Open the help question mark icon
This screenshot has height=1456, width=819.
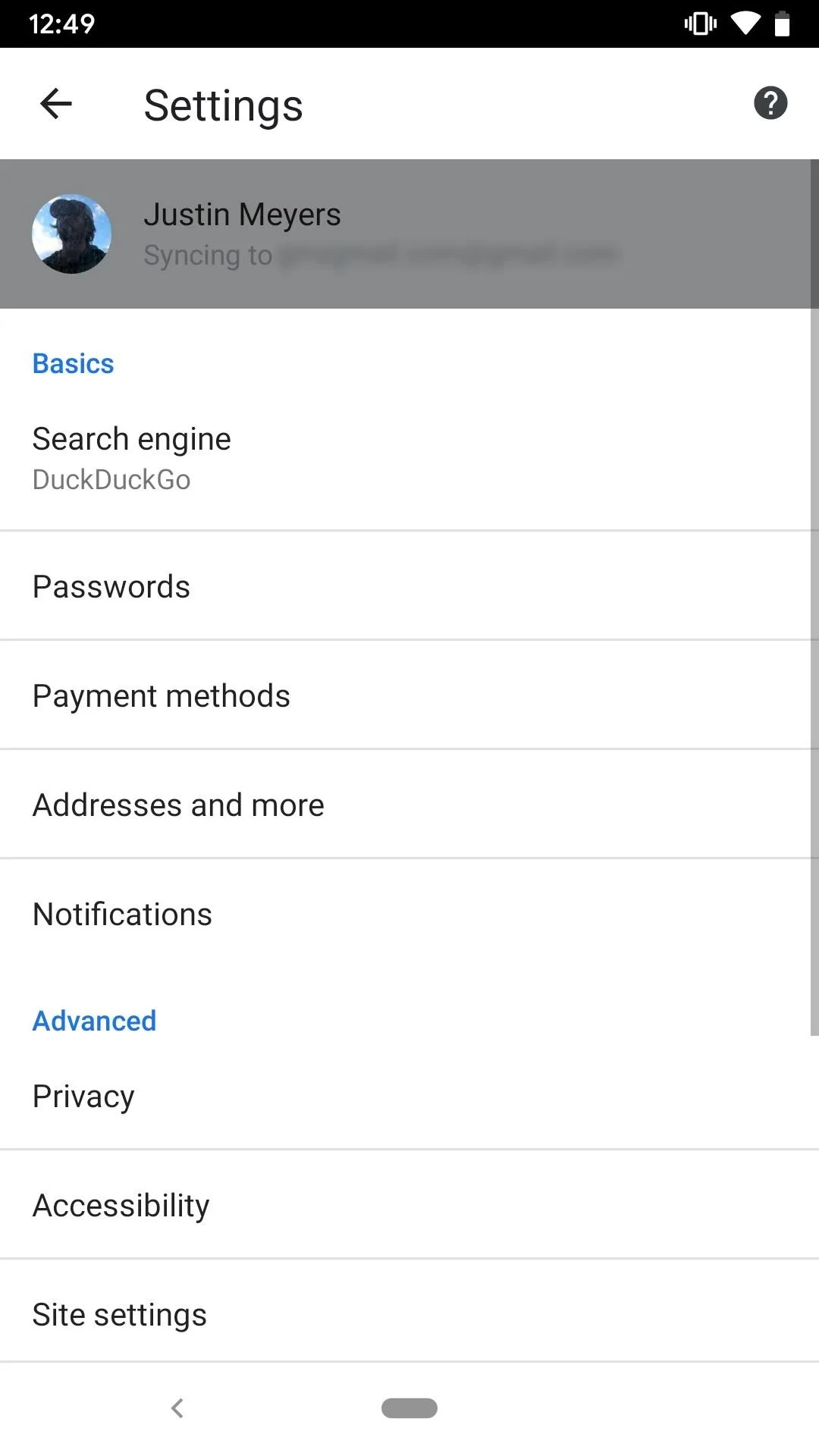[770, 103]
